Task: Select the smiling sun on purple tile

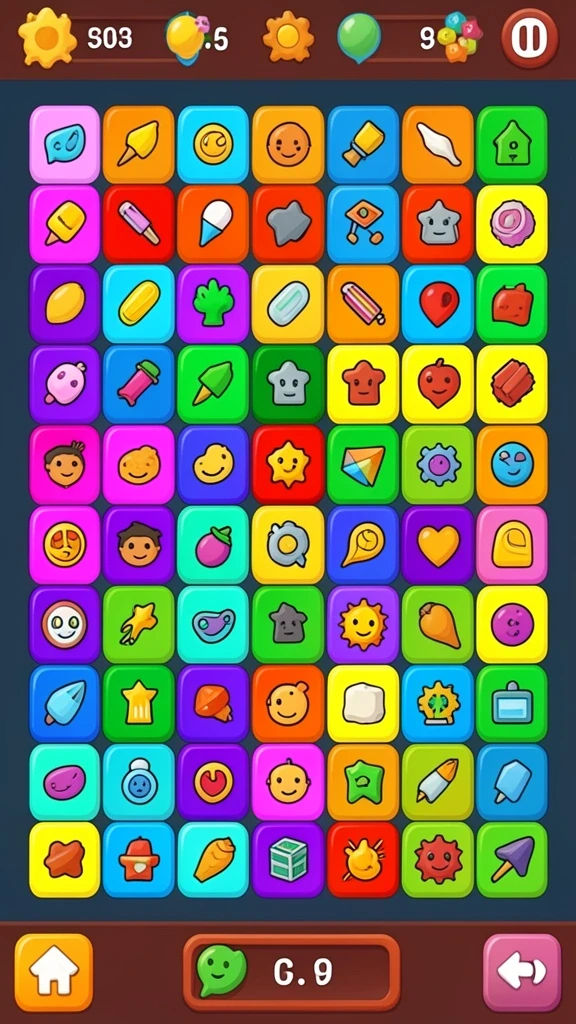Action: tap(362, 624)
